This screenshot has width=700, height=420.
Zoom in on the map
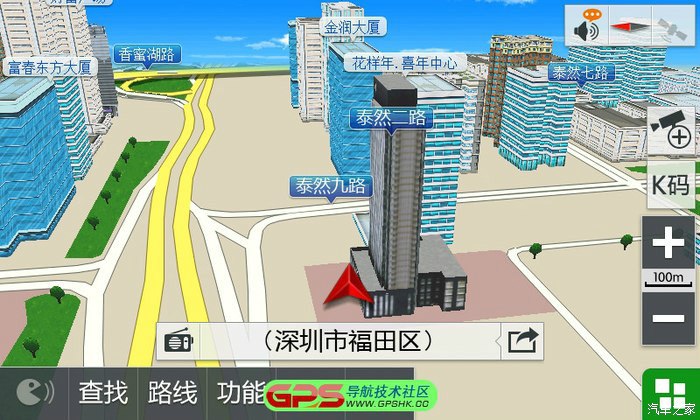tap(667, 242)
